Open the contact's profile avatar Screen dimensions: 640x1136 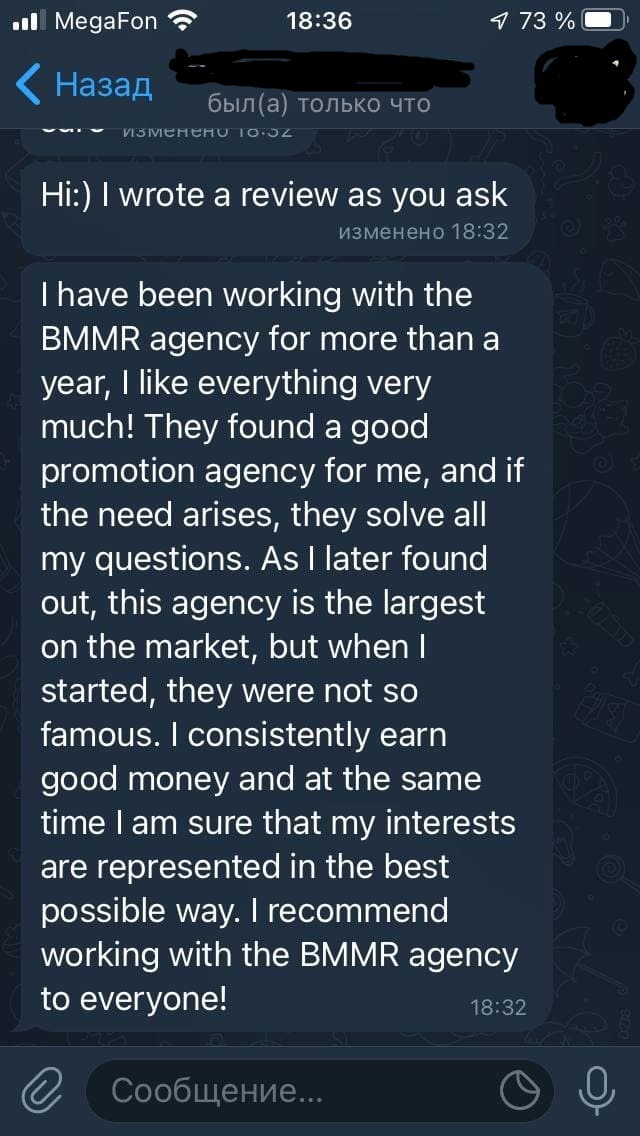[582, 78]
